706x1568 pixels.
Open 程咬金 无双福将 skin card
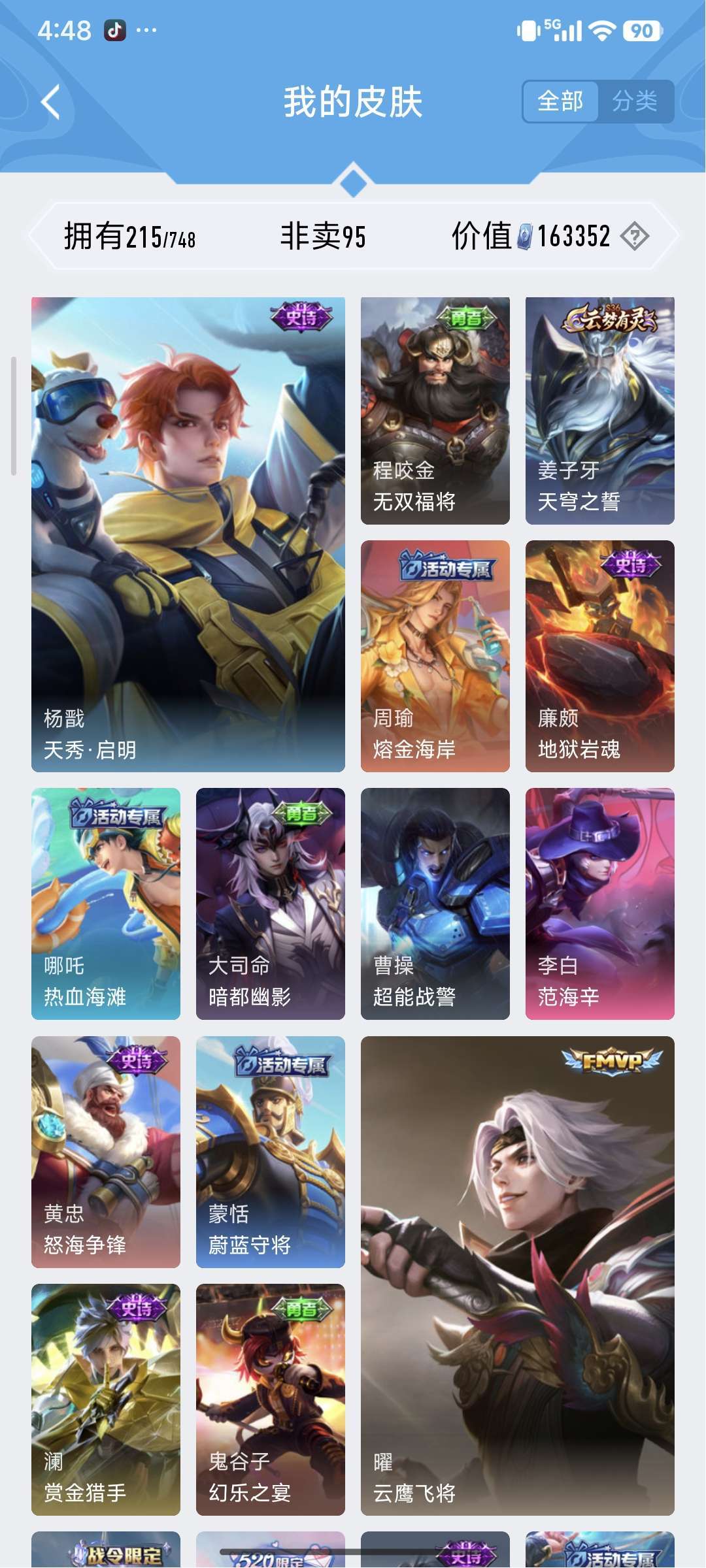(435, 410)
